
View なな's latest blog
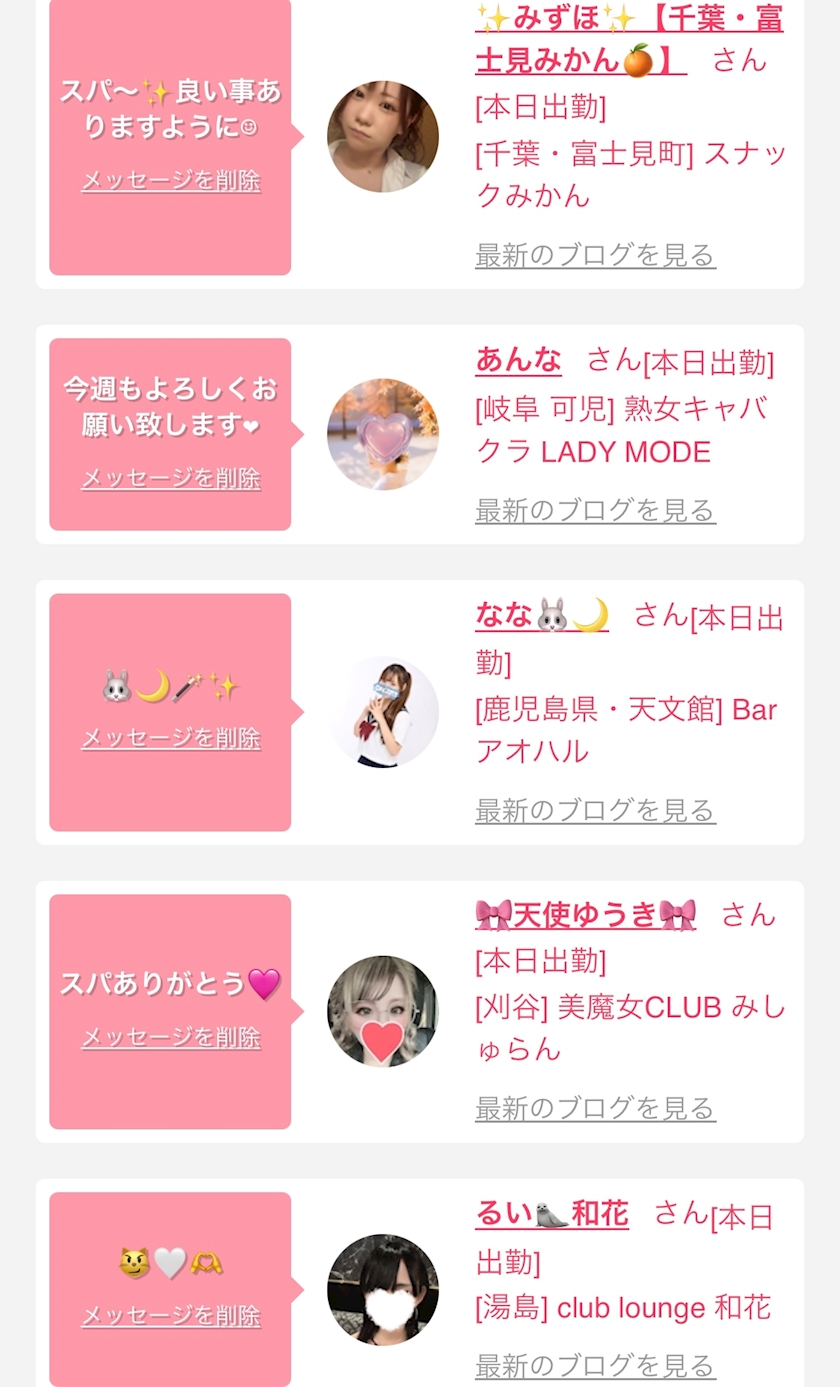[595, 809]
